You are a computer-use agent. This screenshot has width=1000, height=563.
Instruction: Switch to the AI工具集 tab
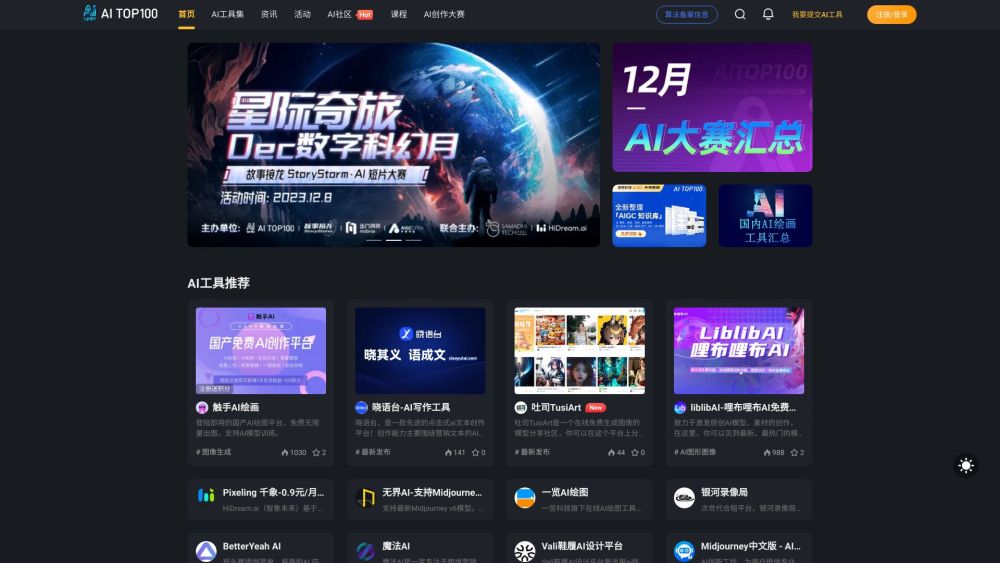227,14
